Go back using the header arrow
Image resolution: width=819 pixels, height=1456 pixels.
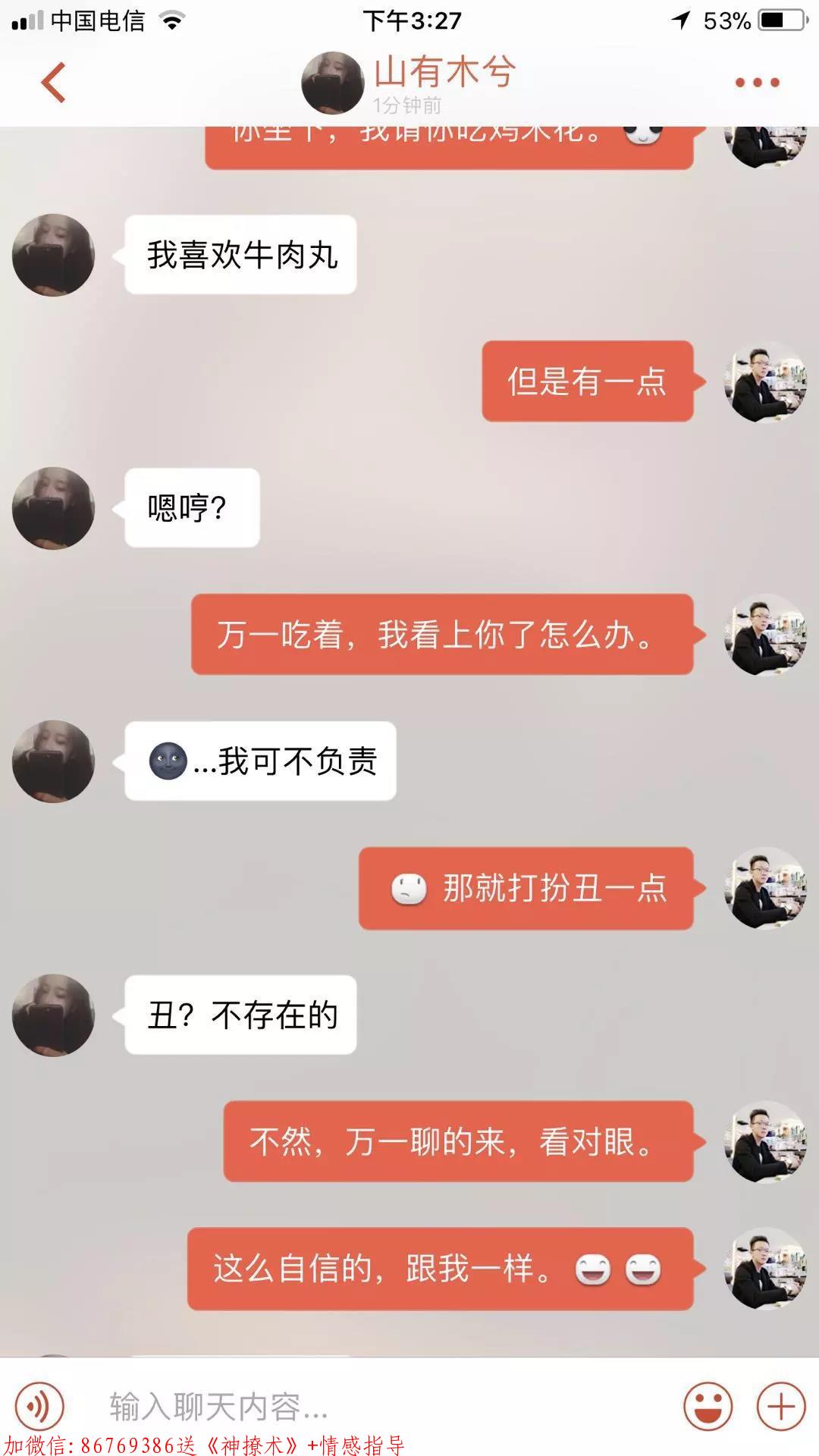[x=53, y=82]
